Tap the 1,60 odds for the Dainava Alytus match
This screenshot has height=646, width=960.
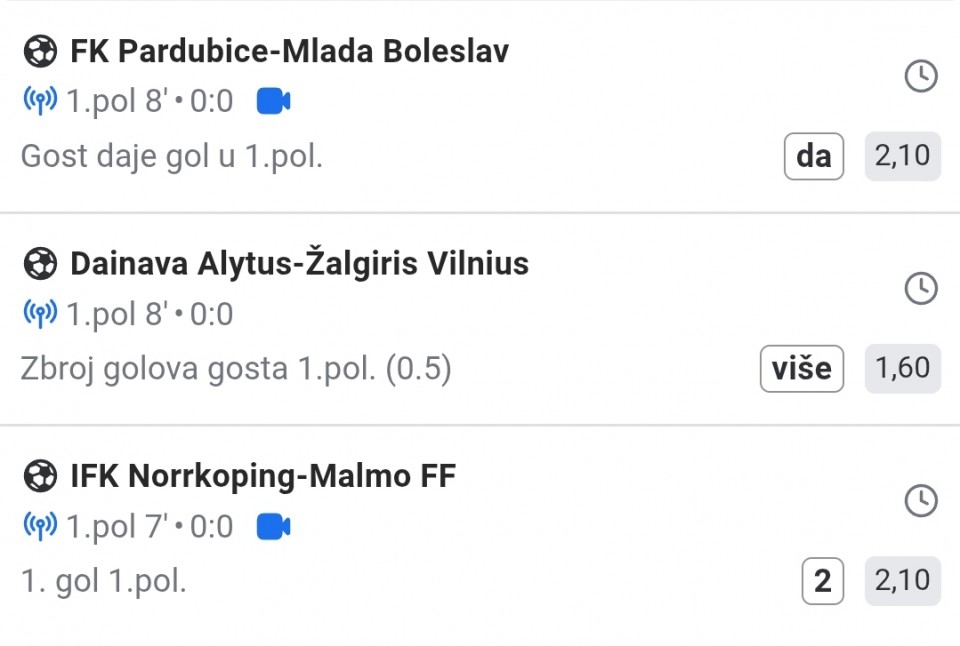click(902, 368)
